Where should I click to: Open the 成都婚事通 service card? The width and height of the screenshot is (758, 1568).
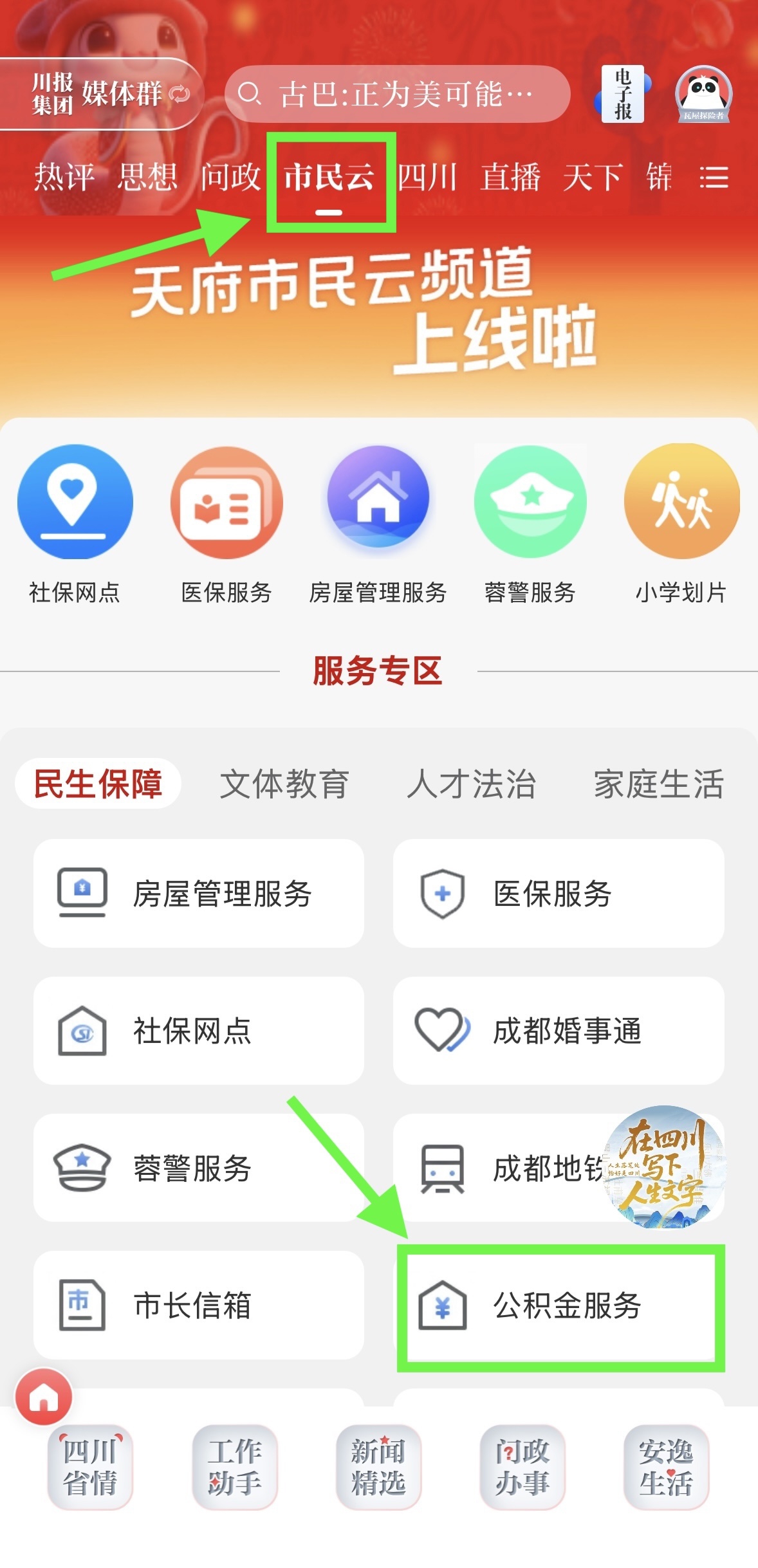click(x=559, y=1031)
